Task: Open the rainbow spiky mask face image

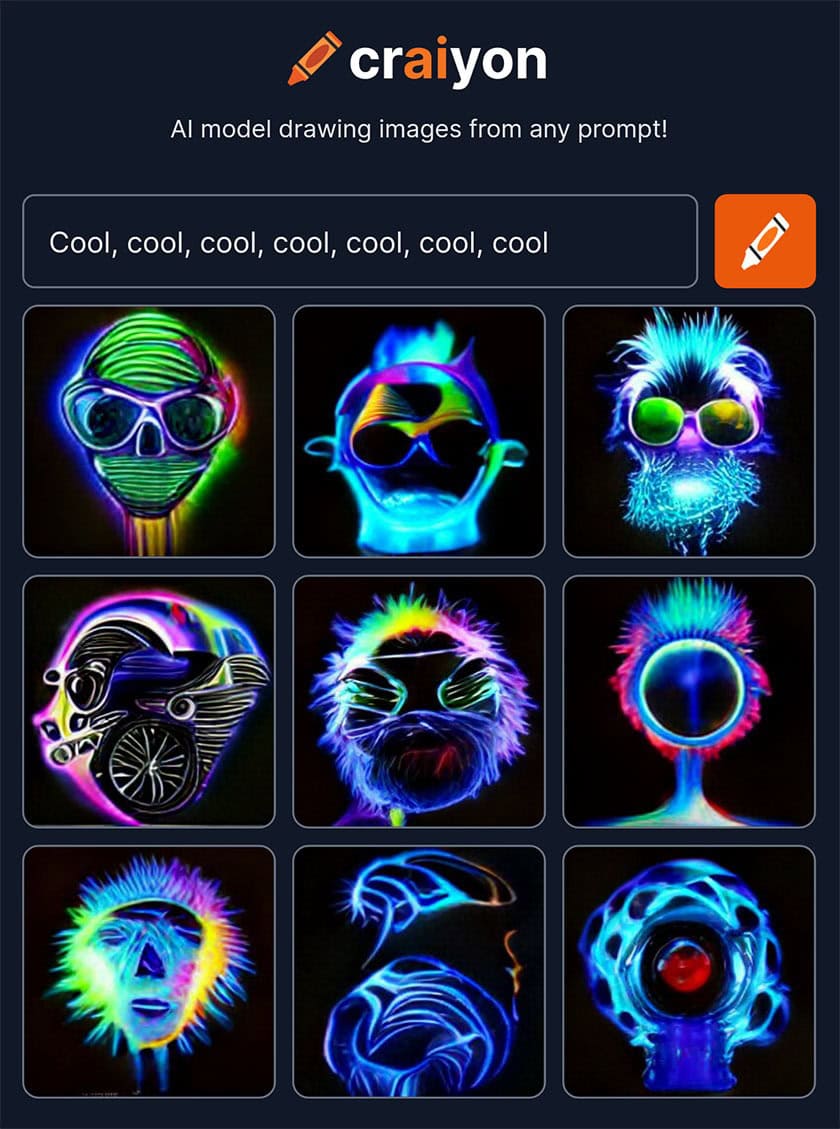Action: (149, 971)
